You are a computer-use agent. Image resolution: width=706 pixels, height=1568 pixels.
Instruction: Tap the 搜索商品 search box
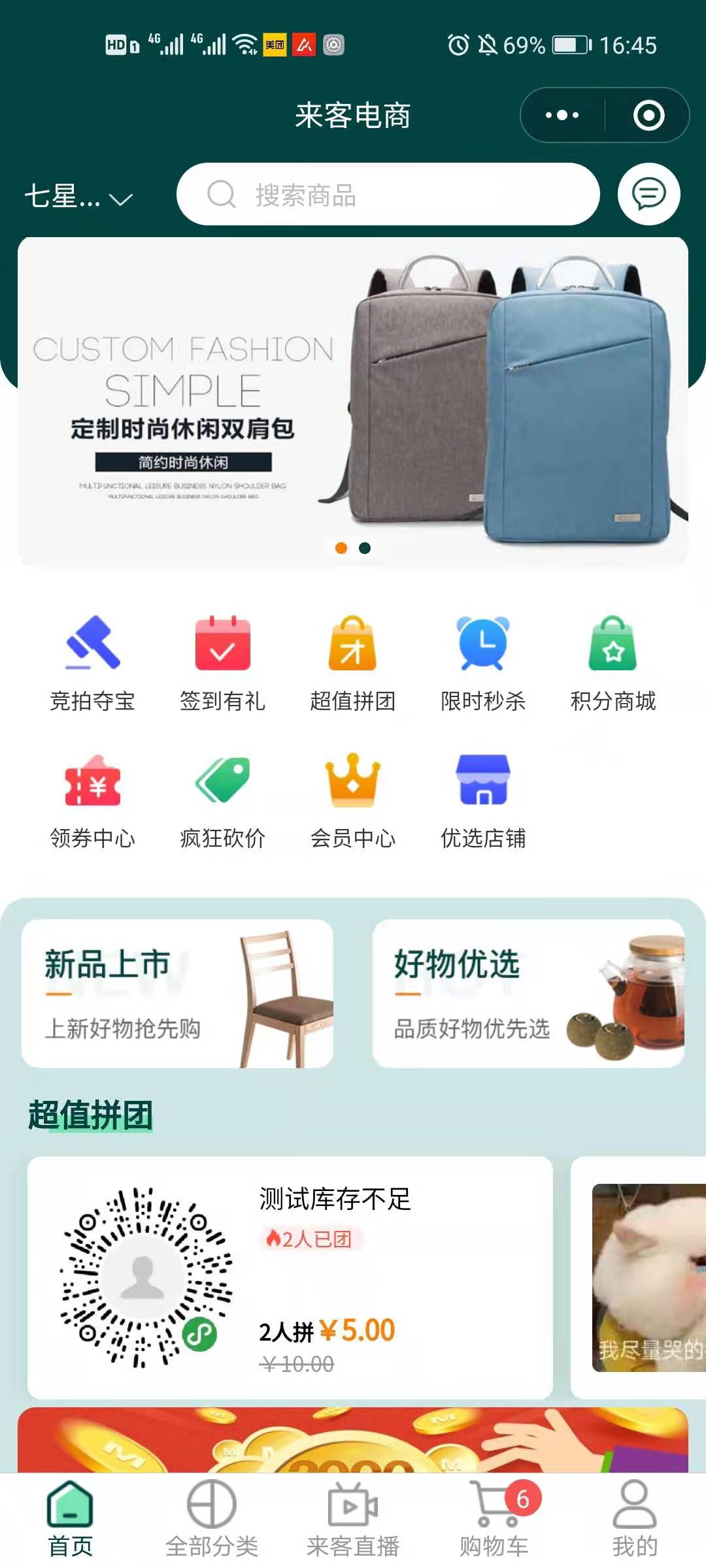[388, 195]
